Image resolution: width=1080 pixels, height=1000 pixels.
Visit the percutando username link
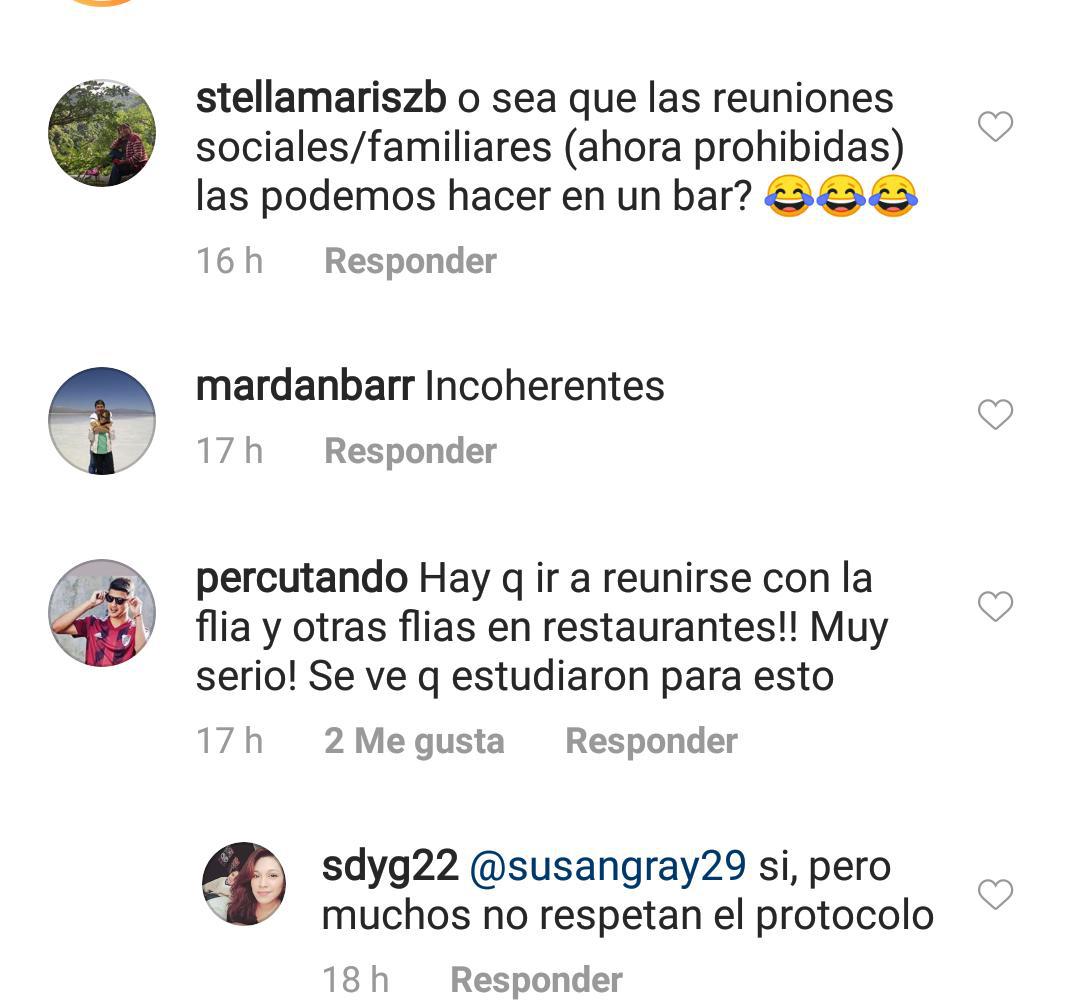[x=302, y=578]
